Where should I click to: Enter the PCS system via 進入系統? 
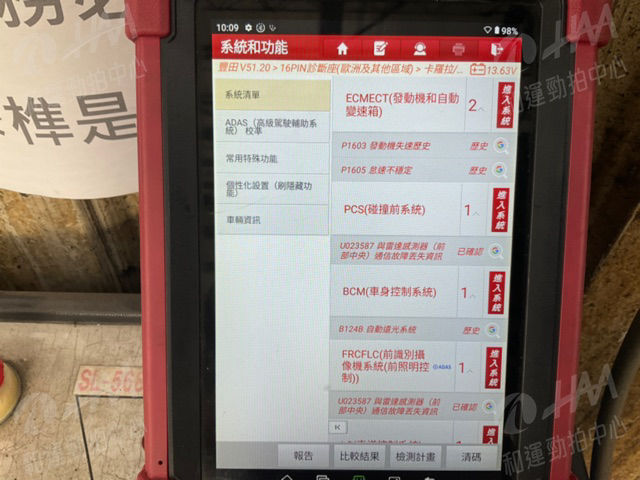coord(499,209)
